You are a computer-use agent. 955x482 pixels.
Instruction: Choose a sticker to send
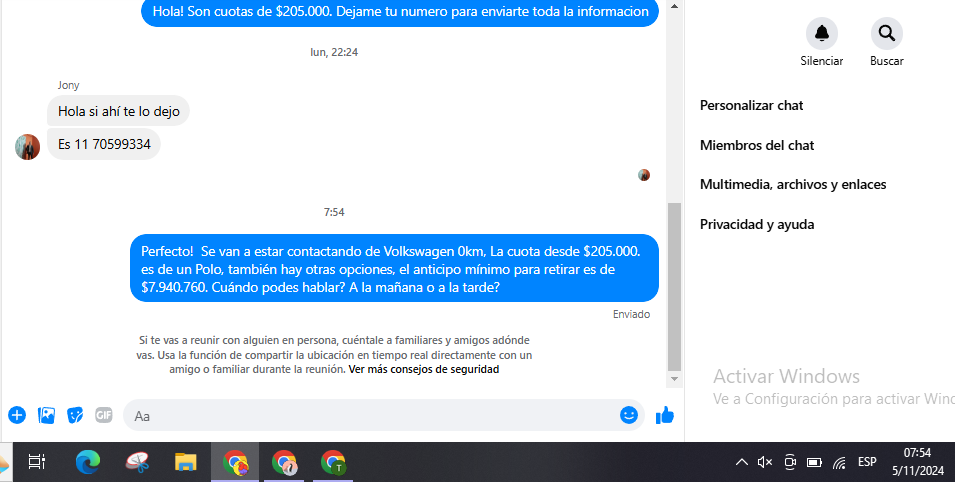75,415
